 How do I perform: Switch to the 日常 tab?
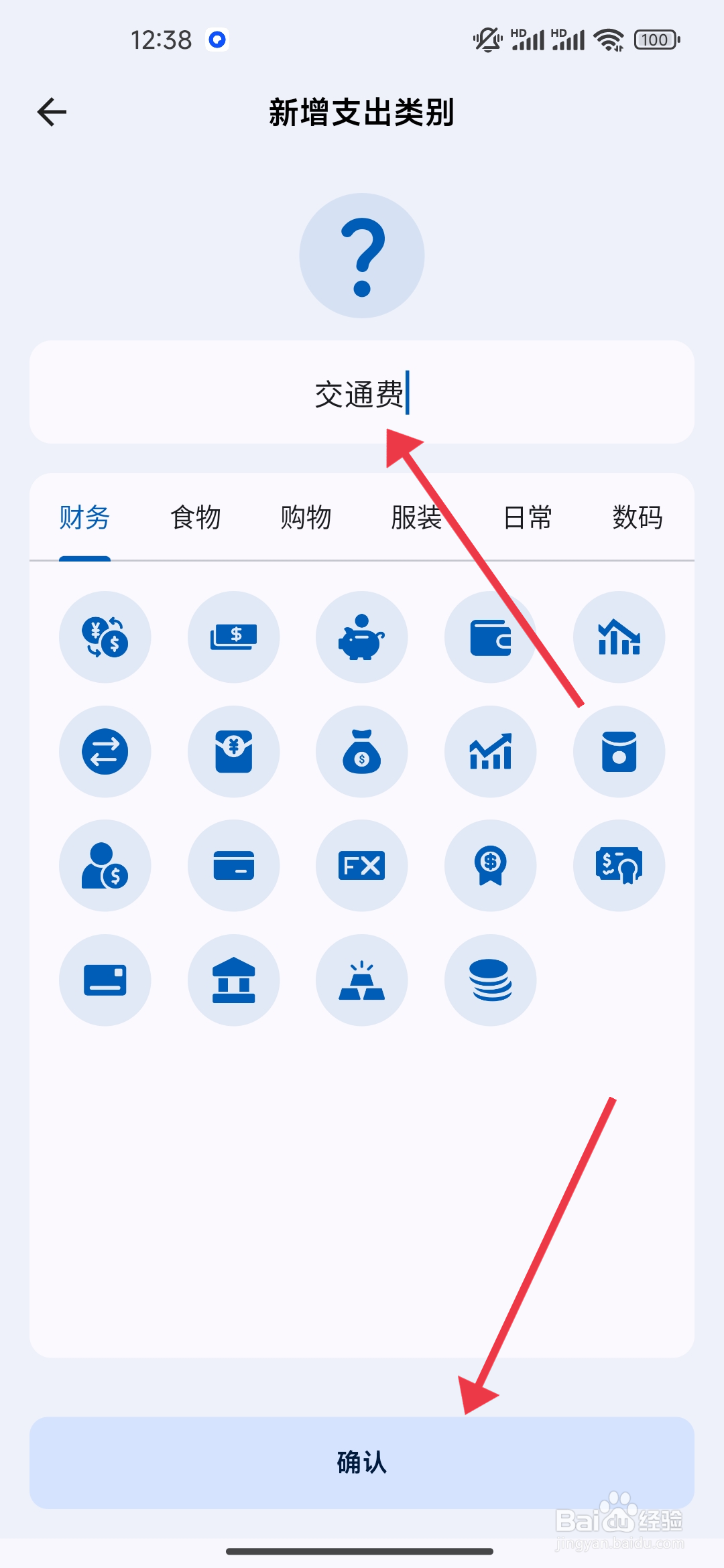(x=527, y=517)
